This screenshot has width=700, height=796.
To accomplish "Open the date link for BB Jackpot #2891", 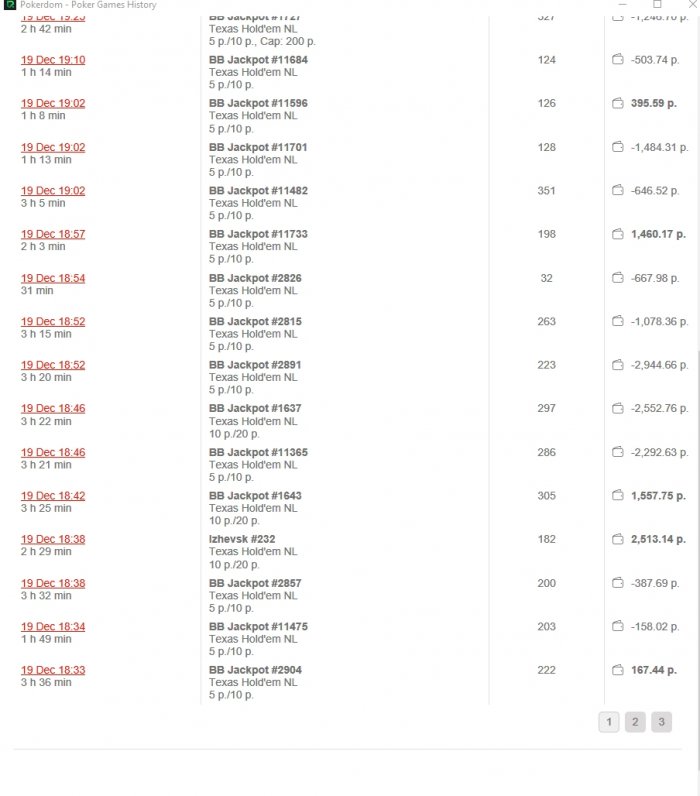I will click(x=53, y=365).
